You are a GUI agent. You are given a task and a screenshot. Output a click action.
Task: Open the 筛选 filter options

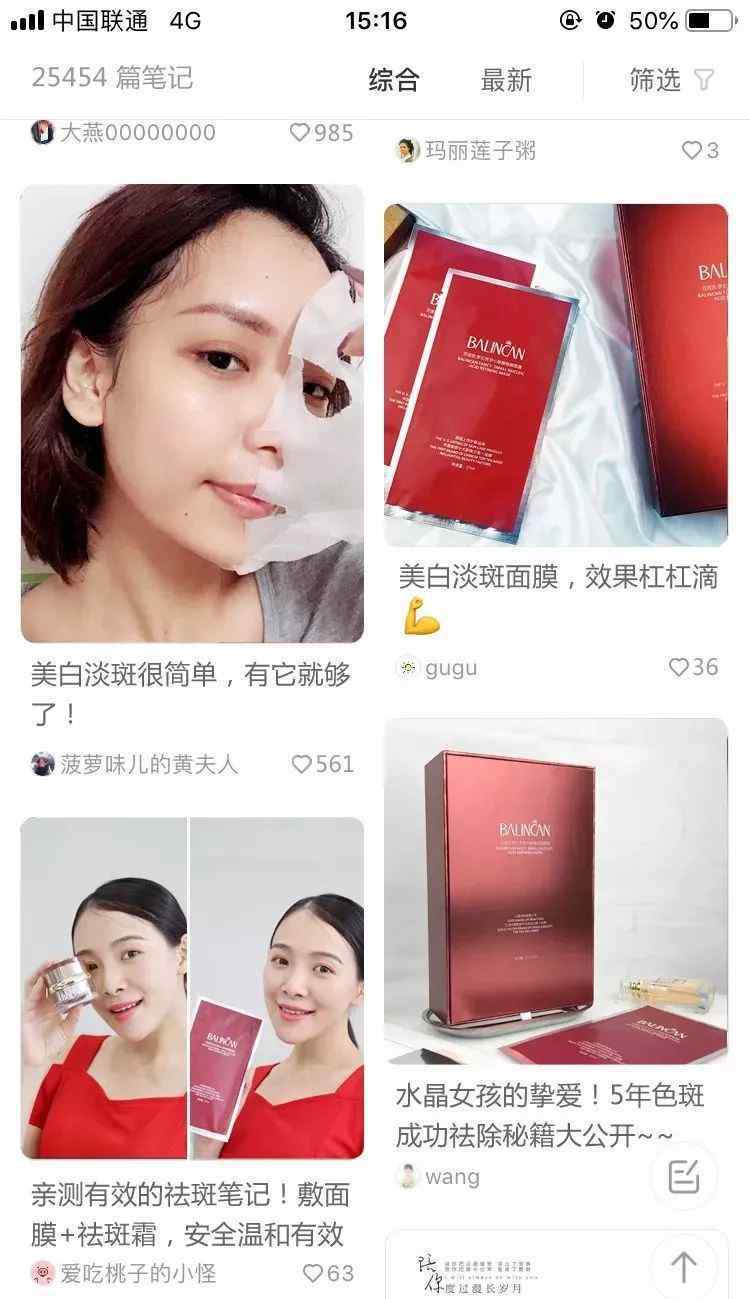click(x=671, y=80)
